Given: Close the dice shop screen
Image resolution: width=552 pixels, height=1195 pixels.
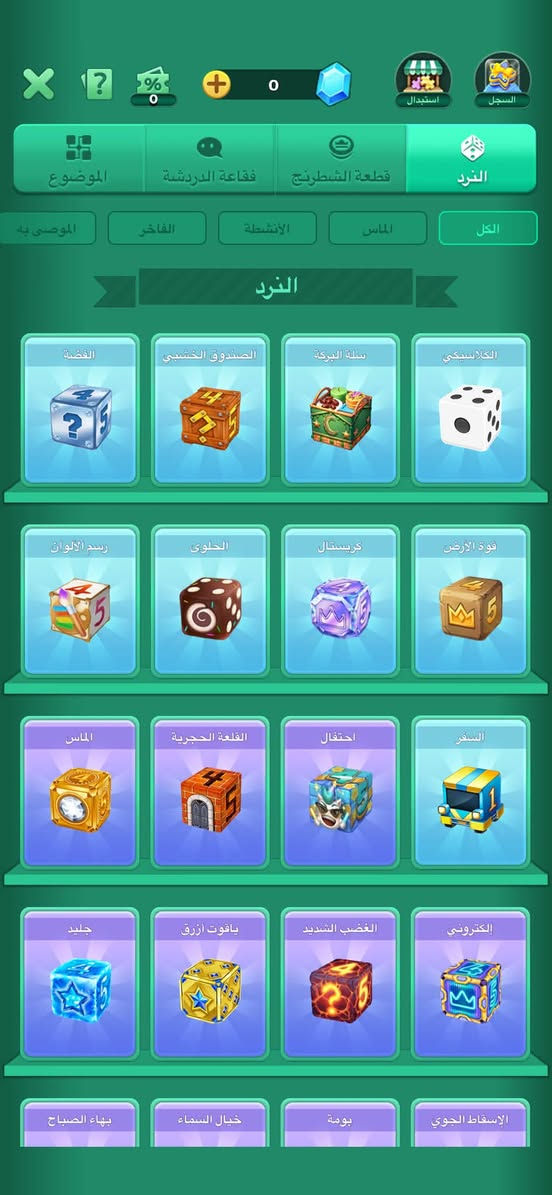Looking at the screenshot, I should pos(38,84).
